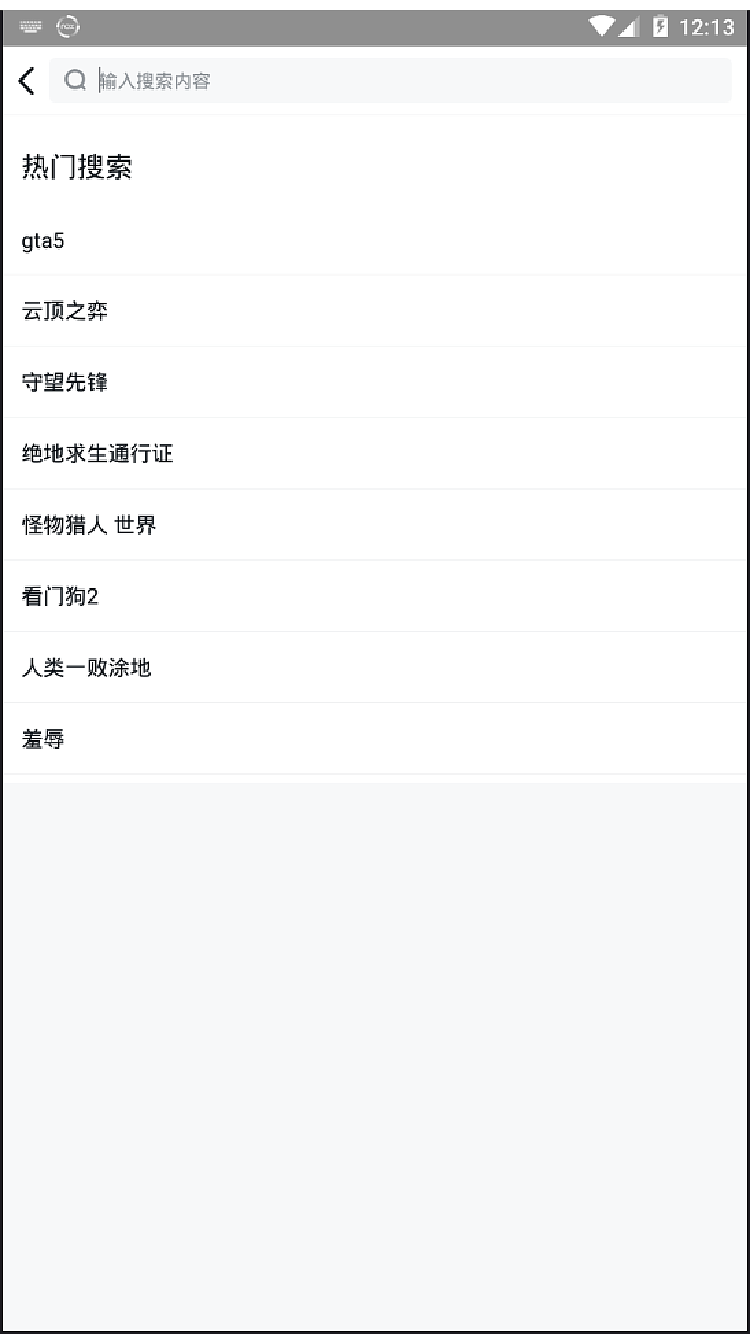Tap the empty area below the search list

[x=375, y=1050]
